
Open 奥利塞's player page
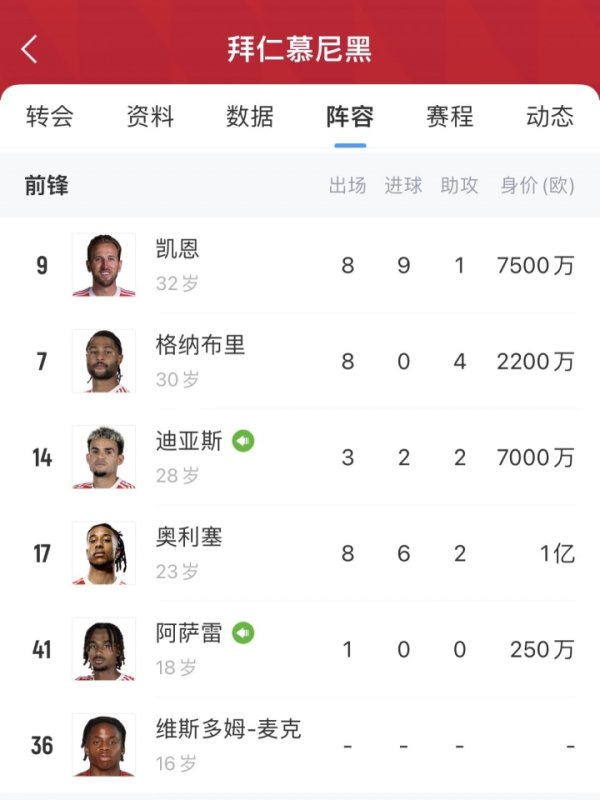pyautogui.click(x=300, y=553)
